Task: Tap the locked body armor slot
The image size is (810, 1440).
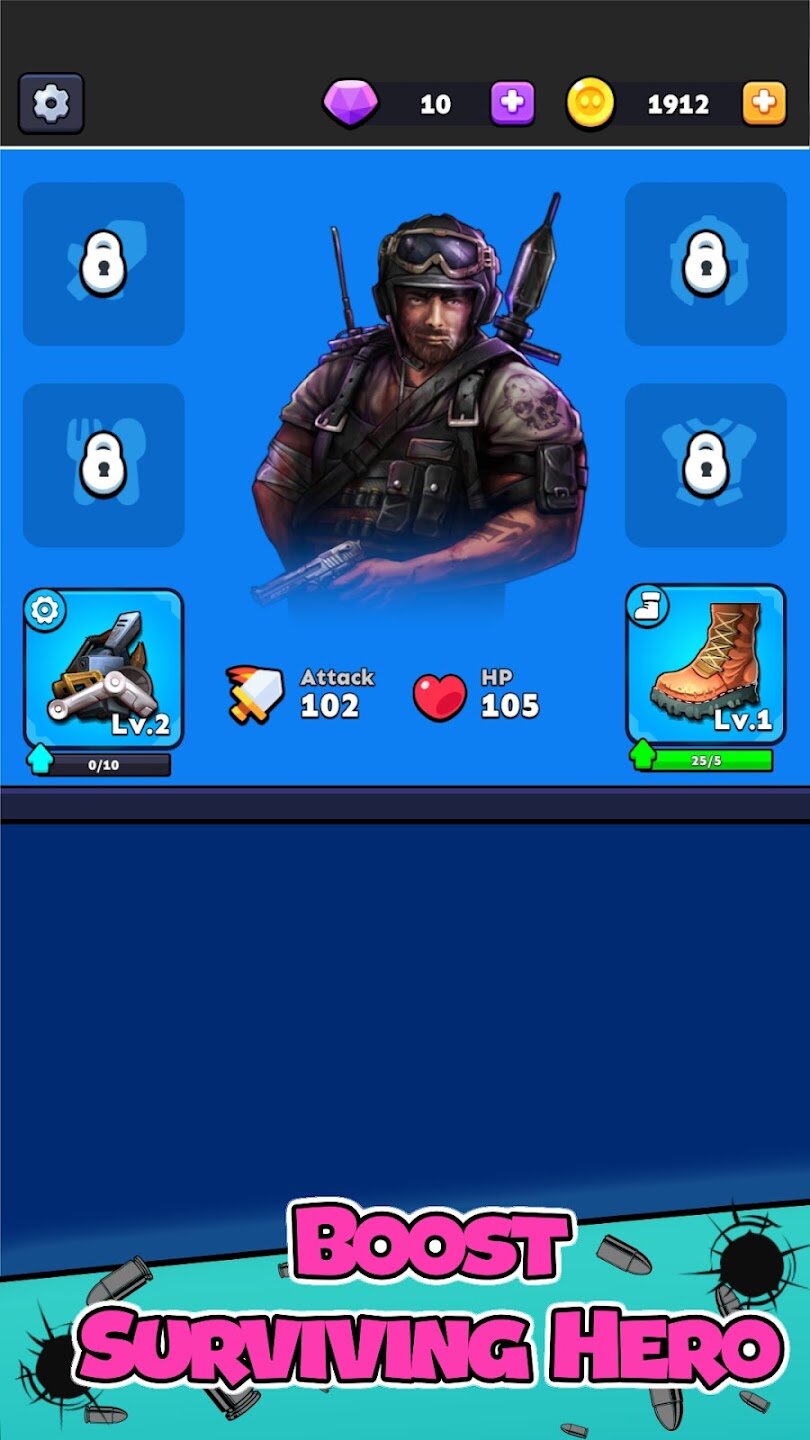Action: [705, 465]
